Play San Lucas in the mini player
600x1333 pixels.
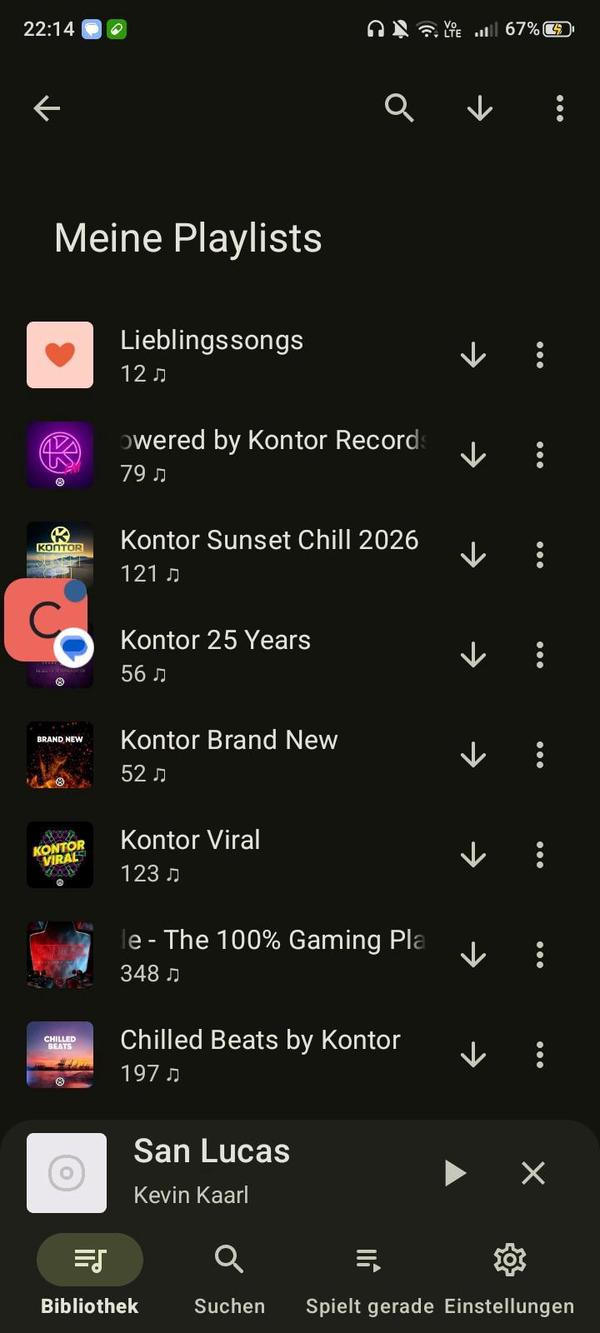(x=455, y=1173)
